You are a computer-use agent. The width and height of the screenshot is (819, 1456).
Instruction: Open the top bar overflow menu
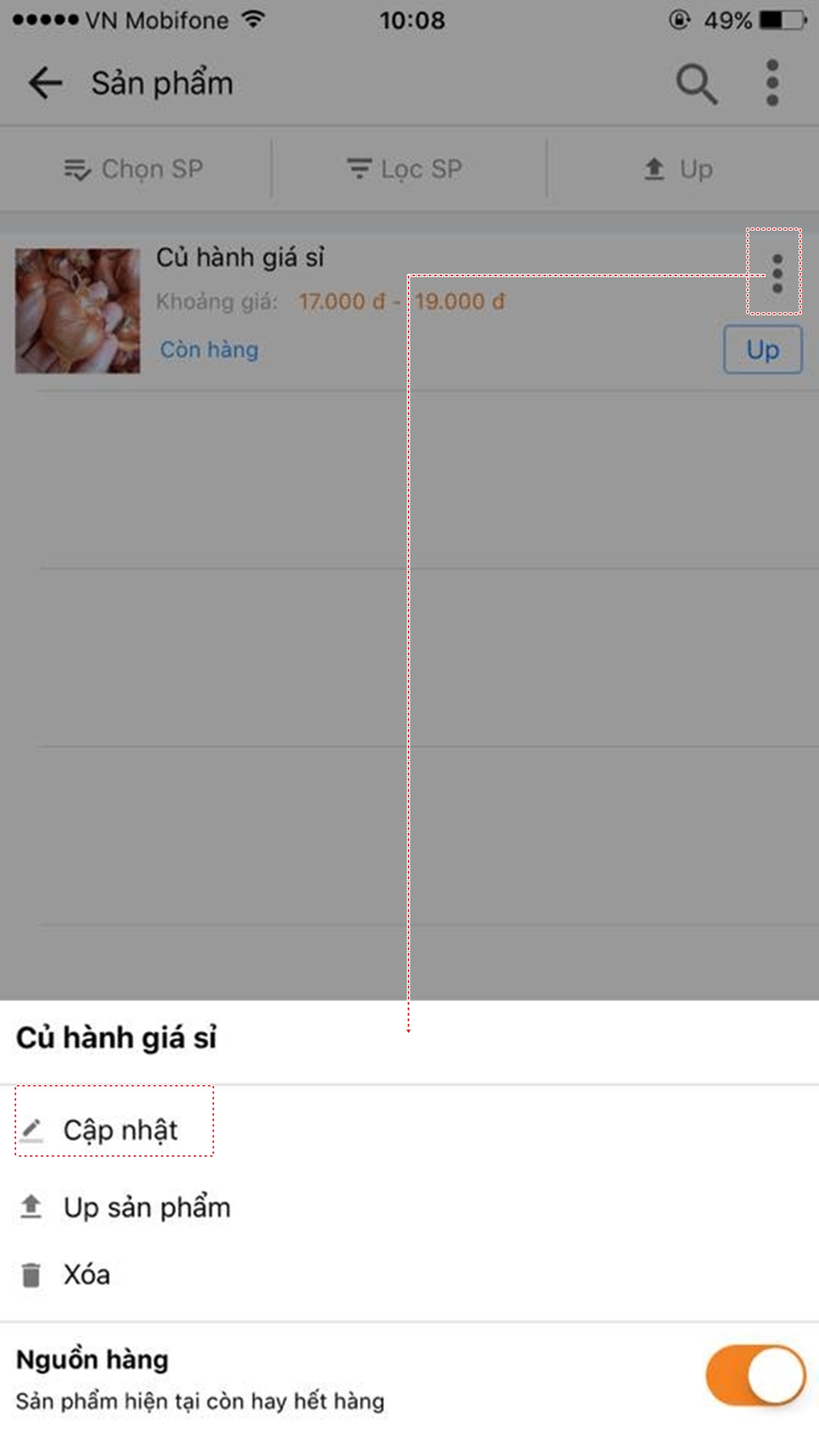point(772,83)
